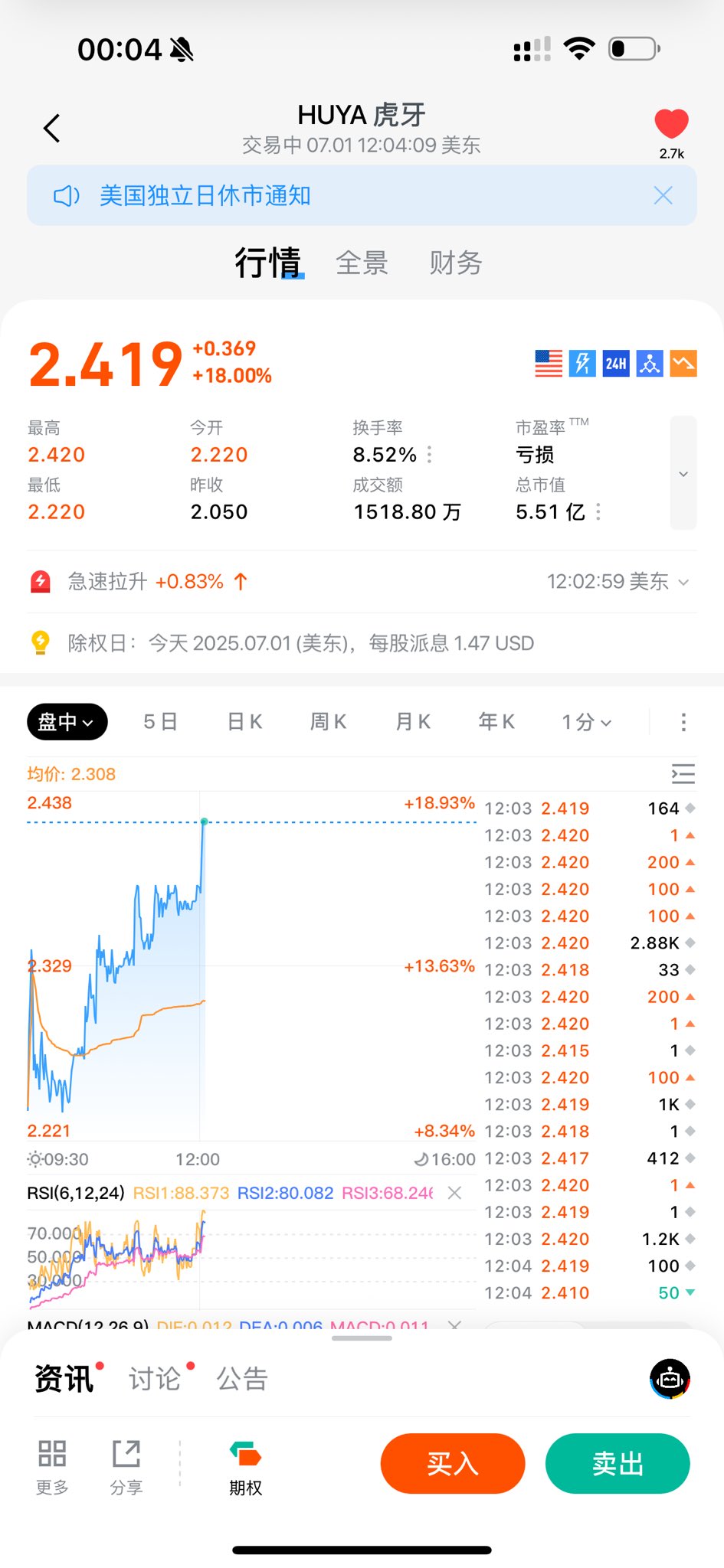Close the RSI indicator panel
Screen dimensions: 724x1568
point(454,1193)
